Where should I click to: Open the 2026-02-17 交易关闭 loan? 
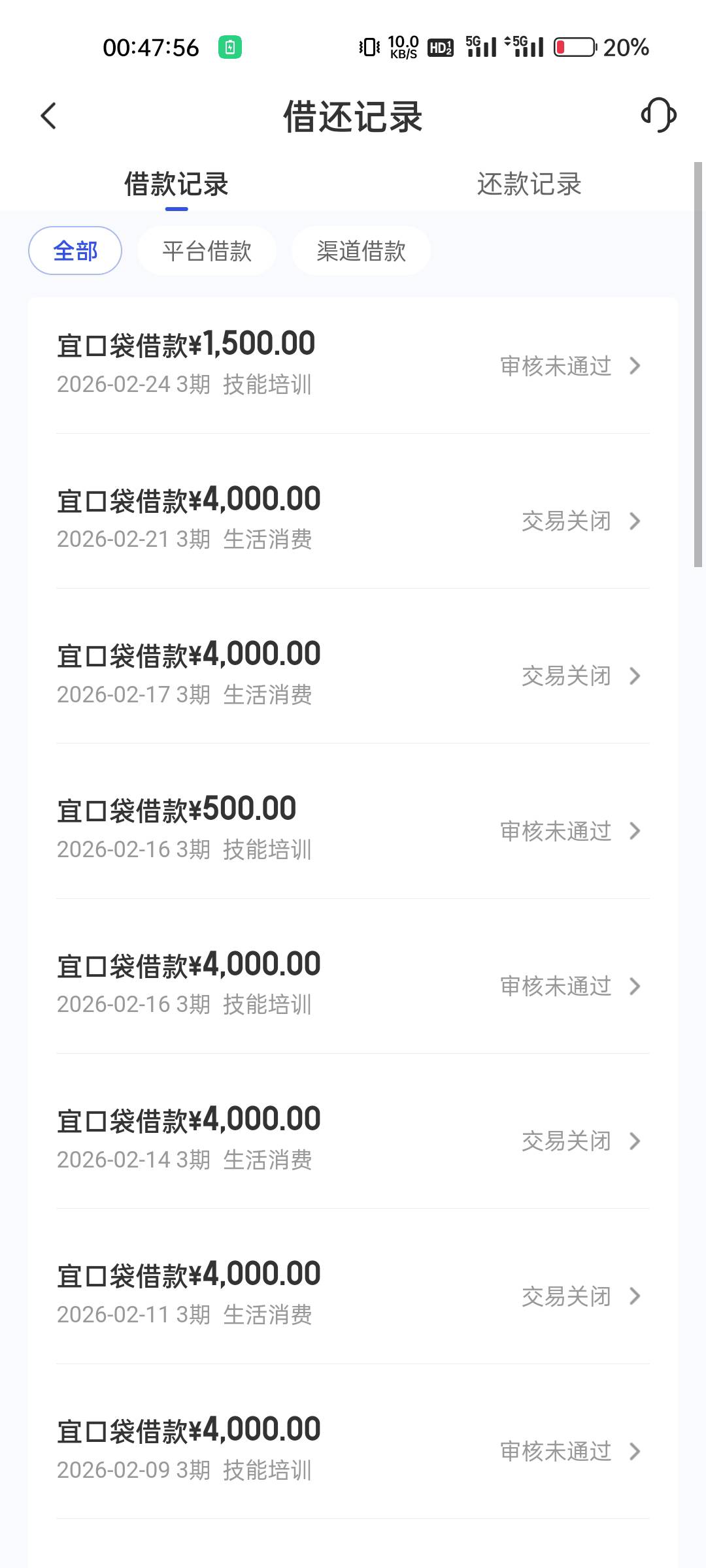(x=353, y=675)
